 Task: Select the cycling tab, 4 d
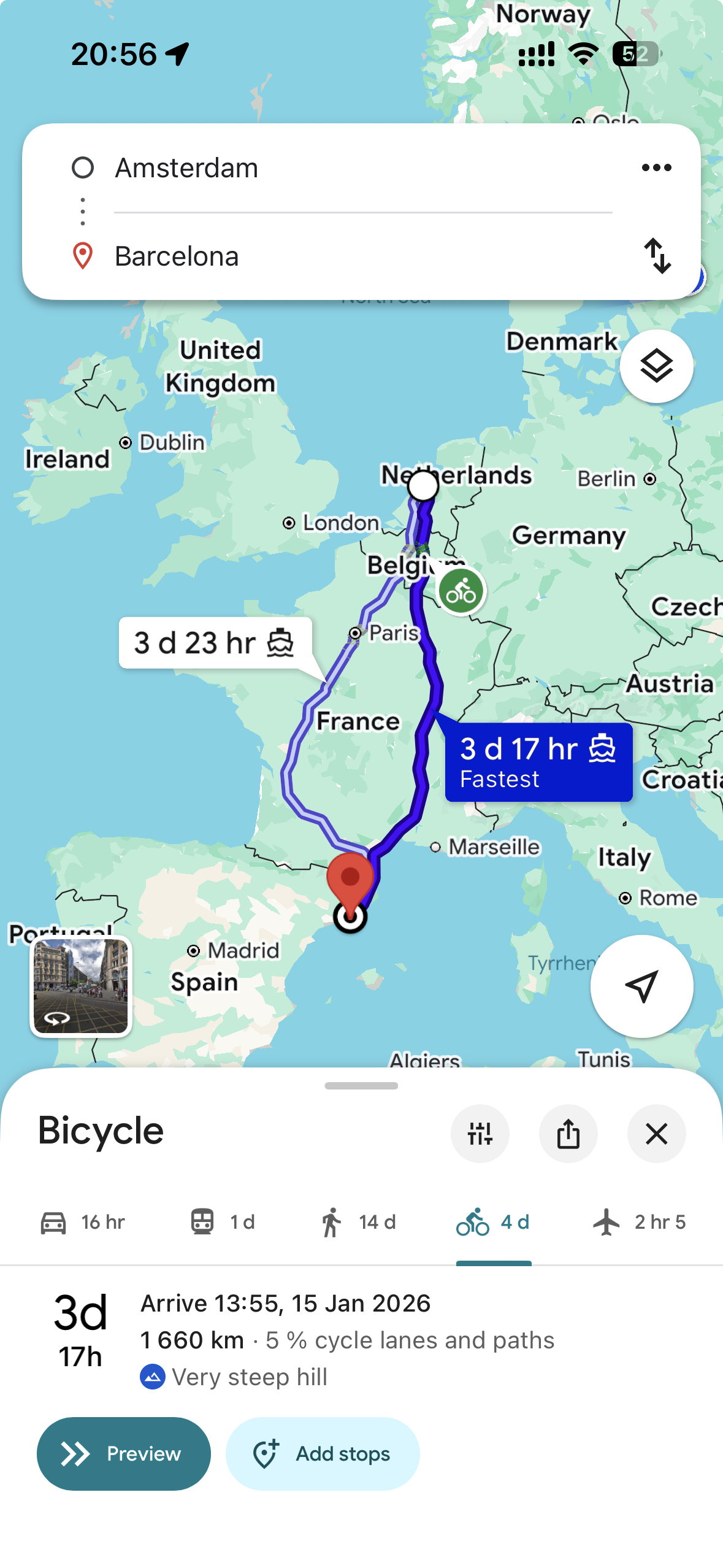pyautogui.click(x=493, y=1222)
